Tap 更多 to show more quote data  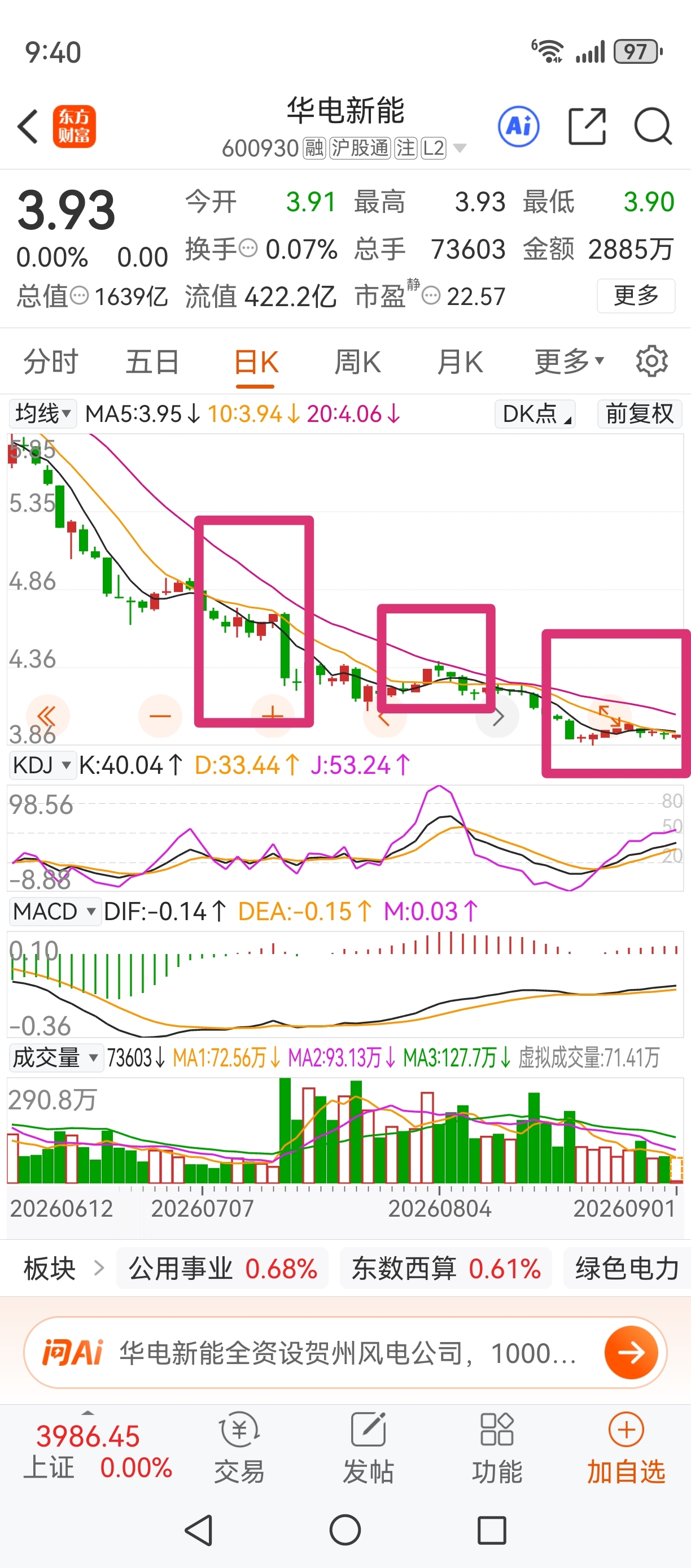[636, 296]
